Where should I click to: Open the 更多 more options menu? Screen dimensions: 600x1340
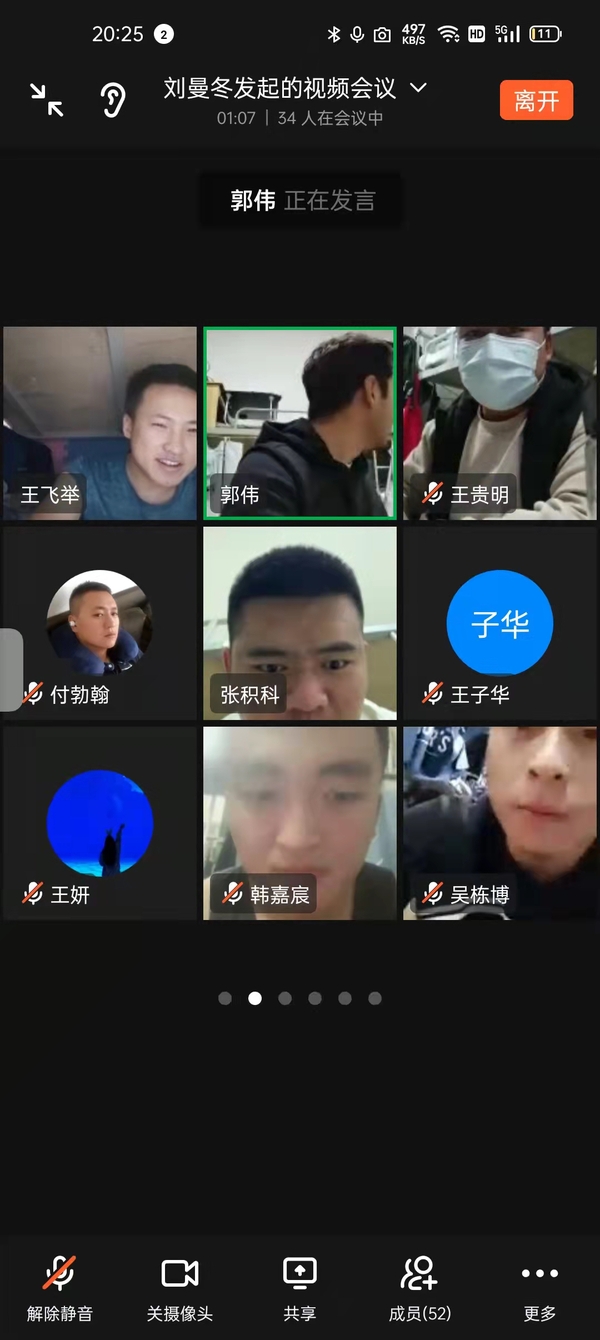539,1289
